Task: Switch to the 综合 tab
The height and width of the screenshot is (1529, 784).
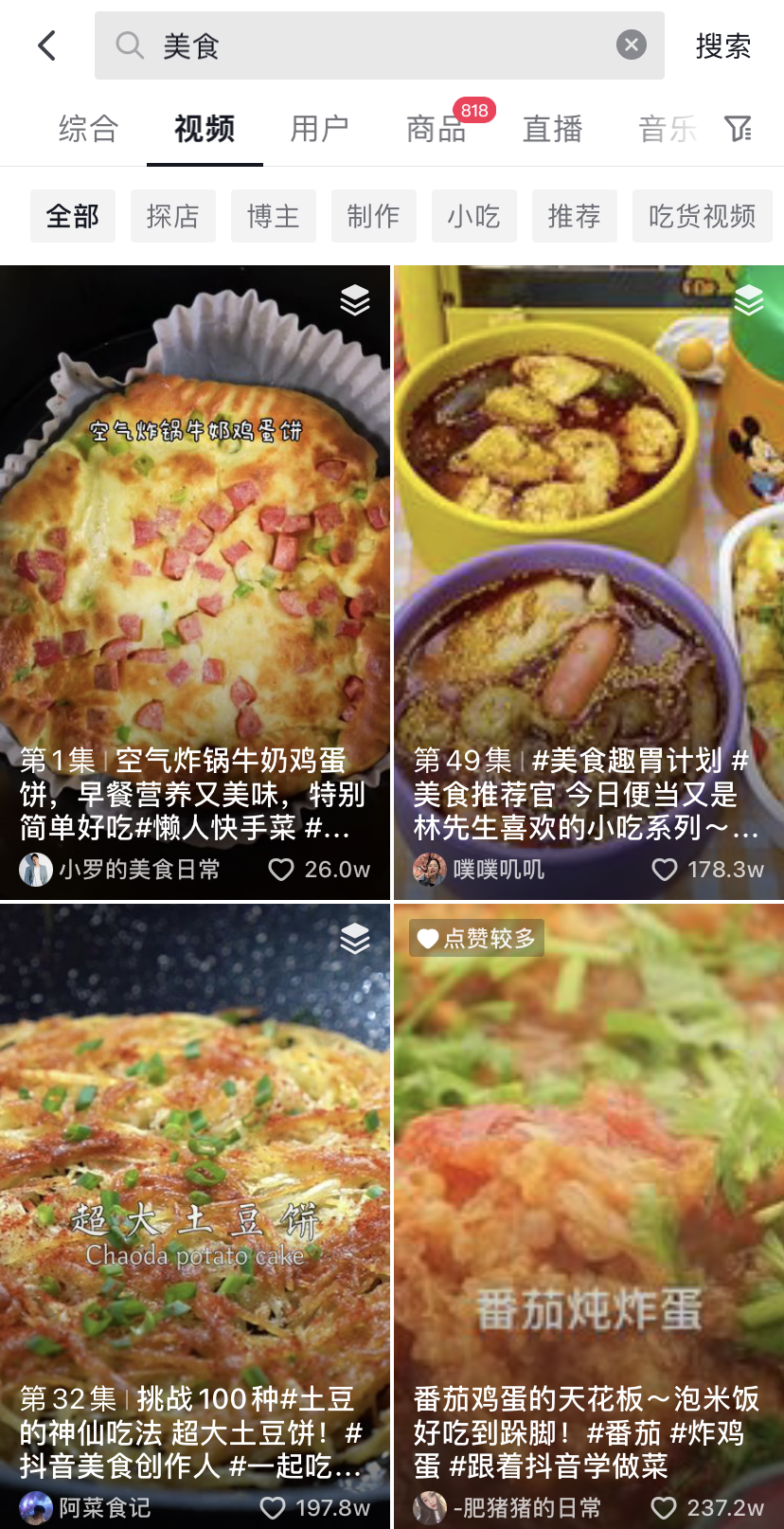Action: [x=88, y=129]
